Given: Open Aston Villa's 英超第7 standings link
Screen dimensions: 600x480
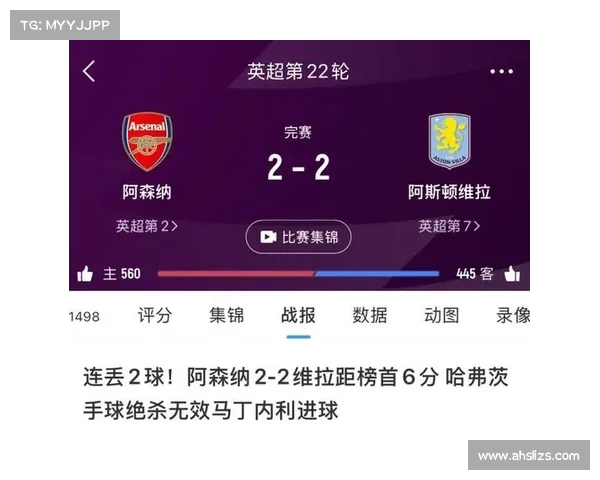Looking at the screenshot, I should [449, 226].
